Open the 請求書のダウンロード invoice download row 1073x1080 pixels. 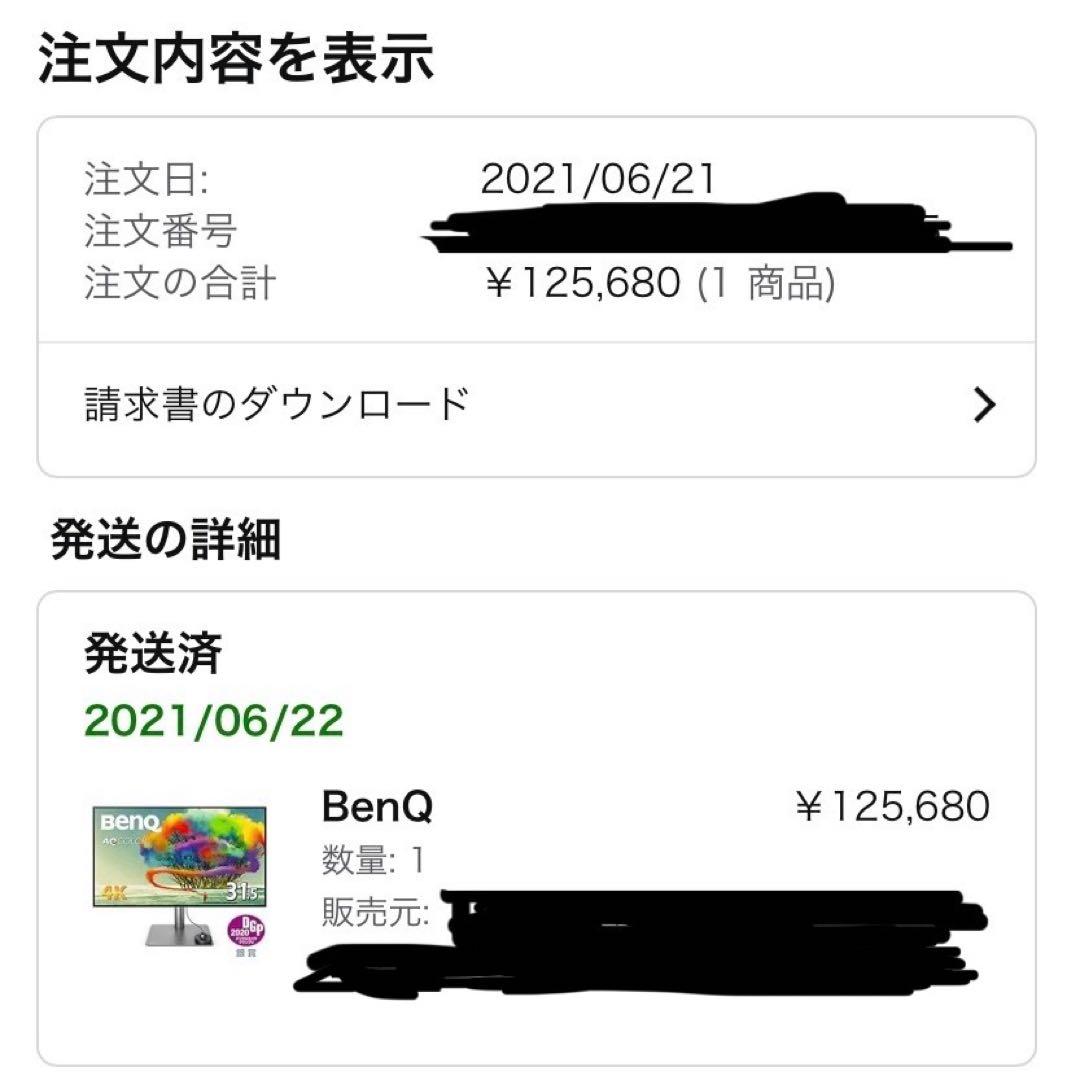click(274, 404)
